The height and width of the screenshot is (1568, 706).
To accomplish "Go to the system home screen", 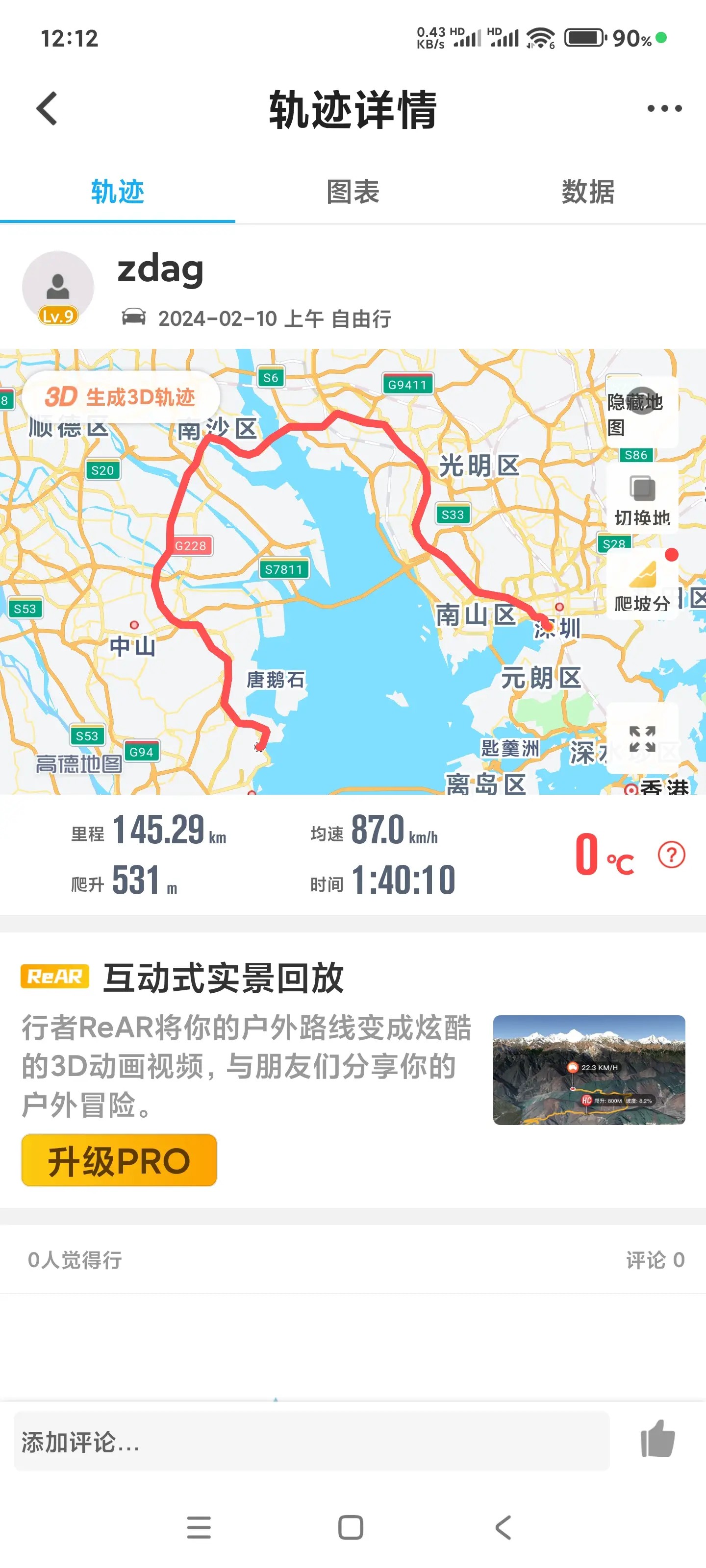I will tap(351, 1527).
